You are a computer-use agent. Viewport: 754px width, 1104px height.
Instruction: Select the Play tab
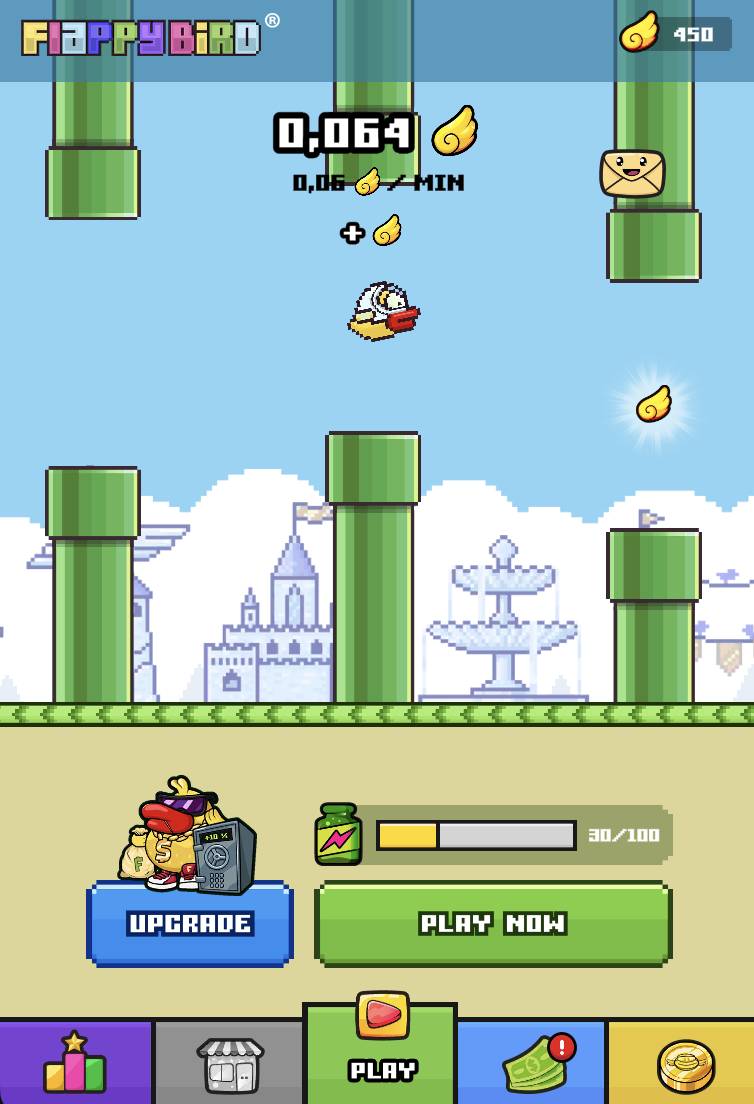(381, 1050)
